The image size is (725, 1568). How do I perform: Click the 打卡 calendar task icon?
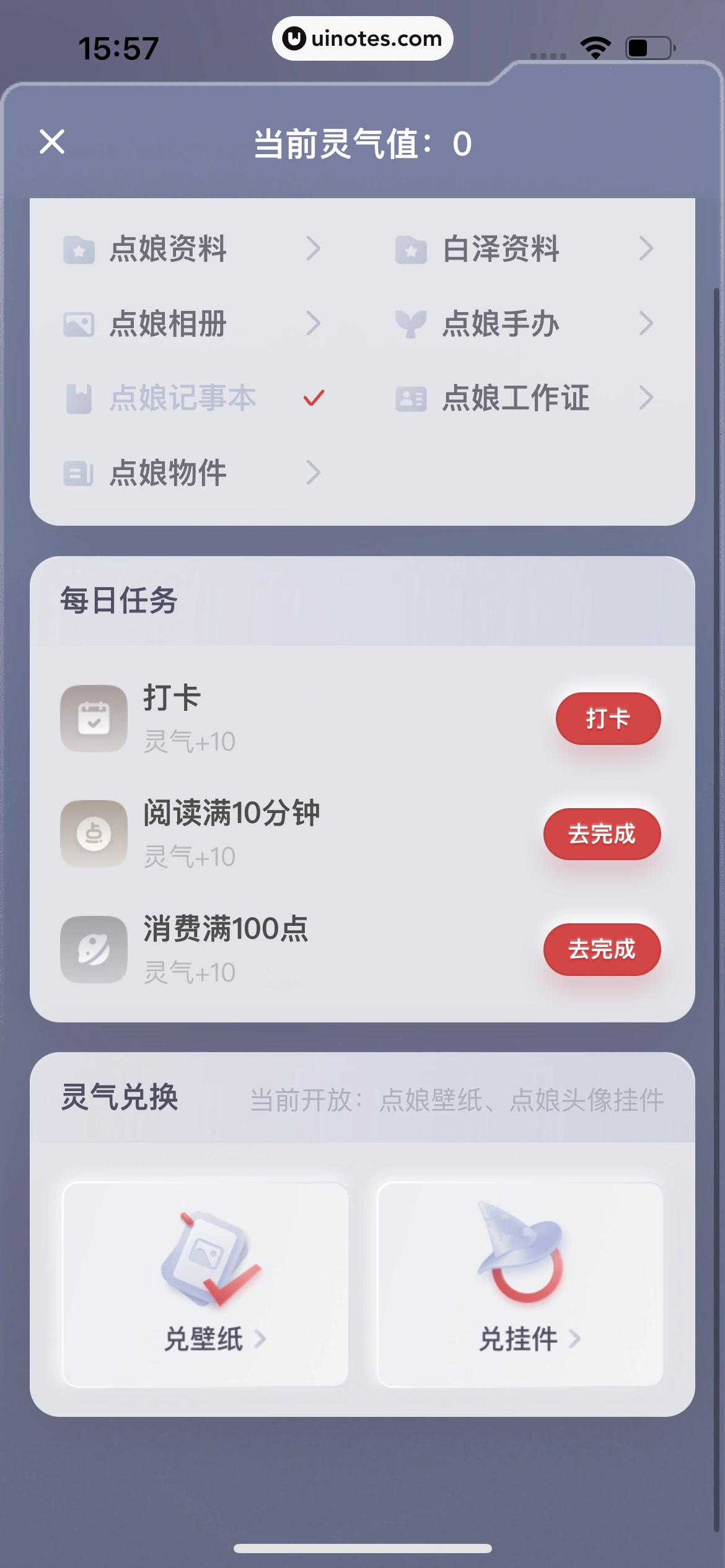click(94, 718)
